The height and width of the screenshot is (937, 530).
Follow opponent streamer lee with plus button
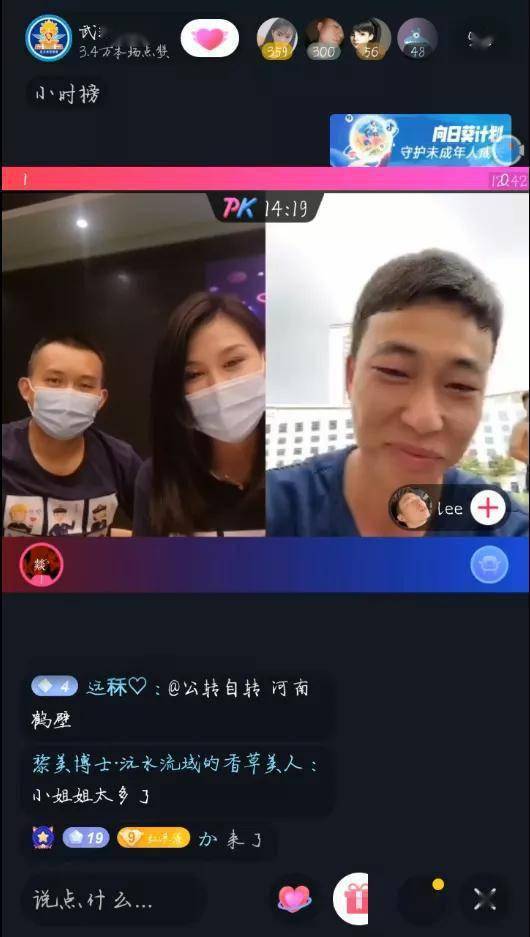(488, 509)
